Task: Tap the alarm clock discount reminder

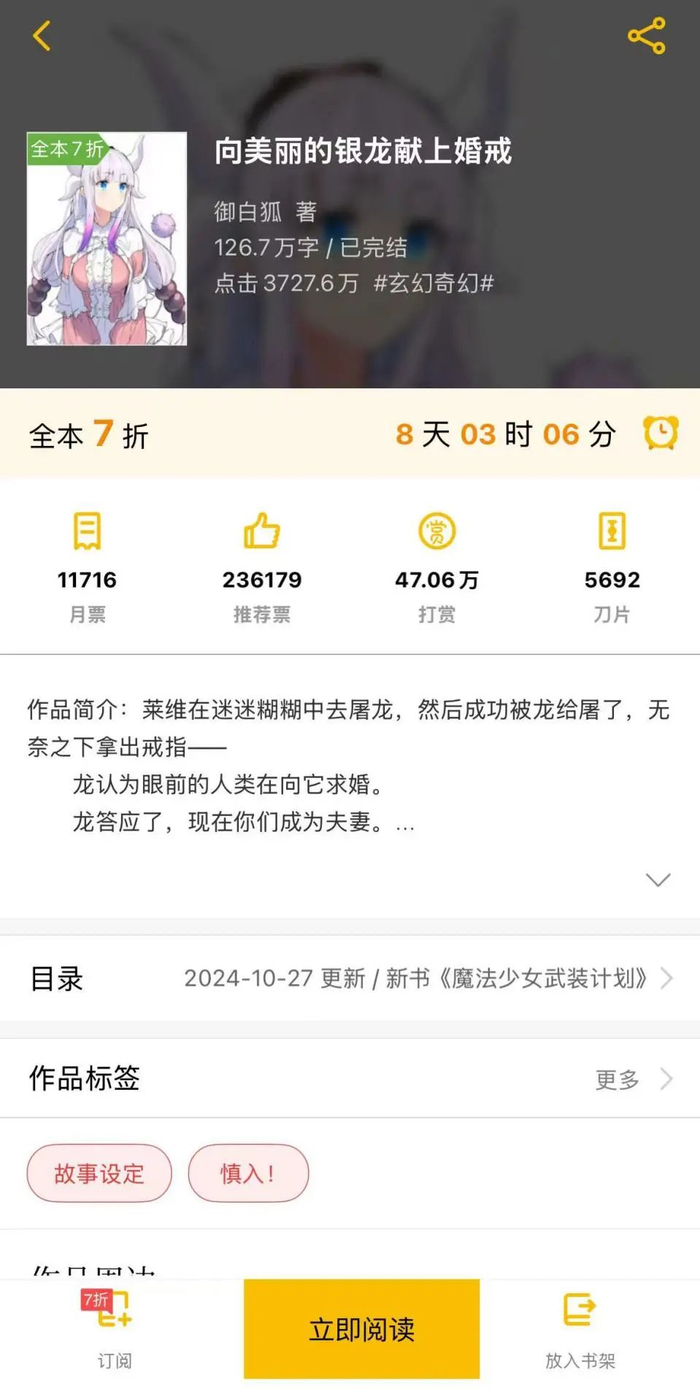Action: [660, 433]
